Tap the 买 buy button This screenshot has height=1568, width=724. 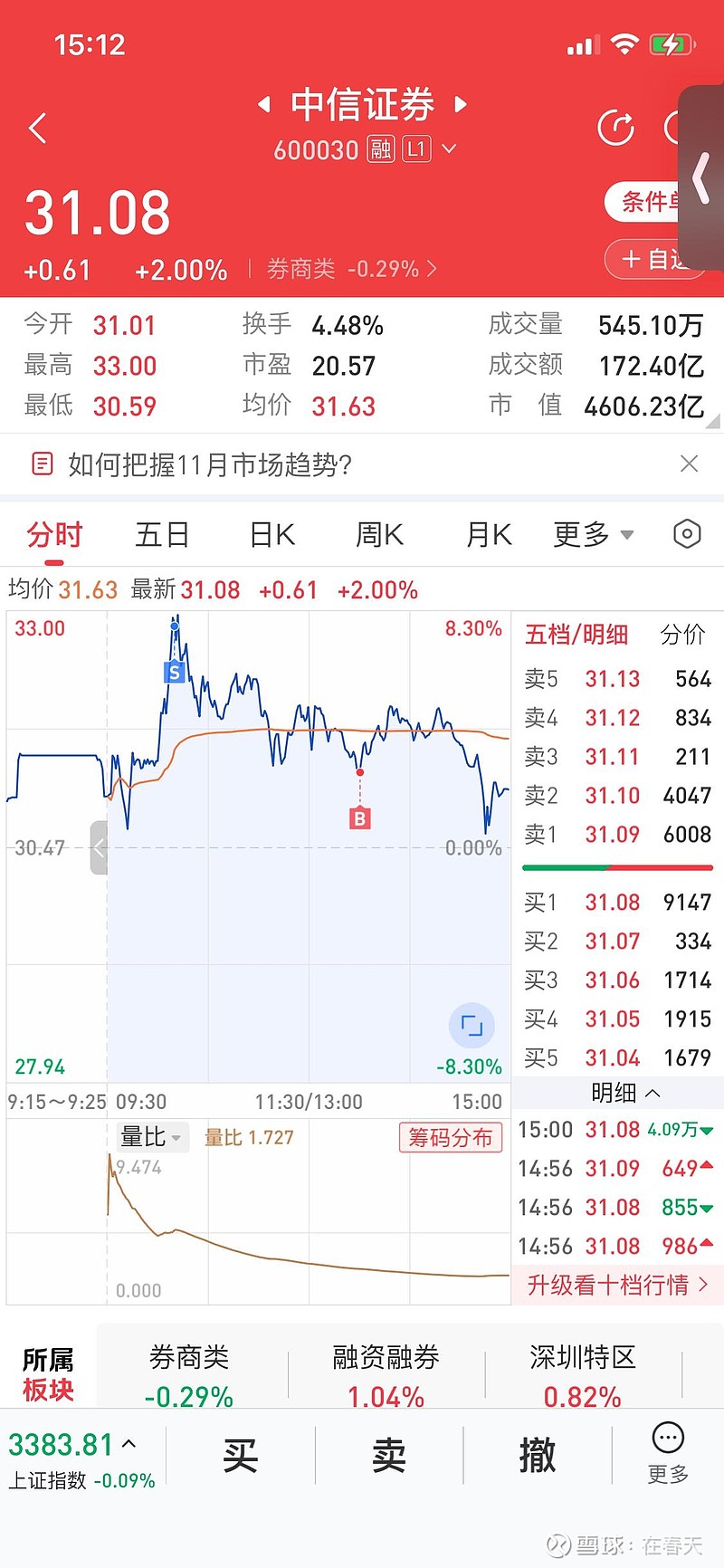(x=239, y=1454)
